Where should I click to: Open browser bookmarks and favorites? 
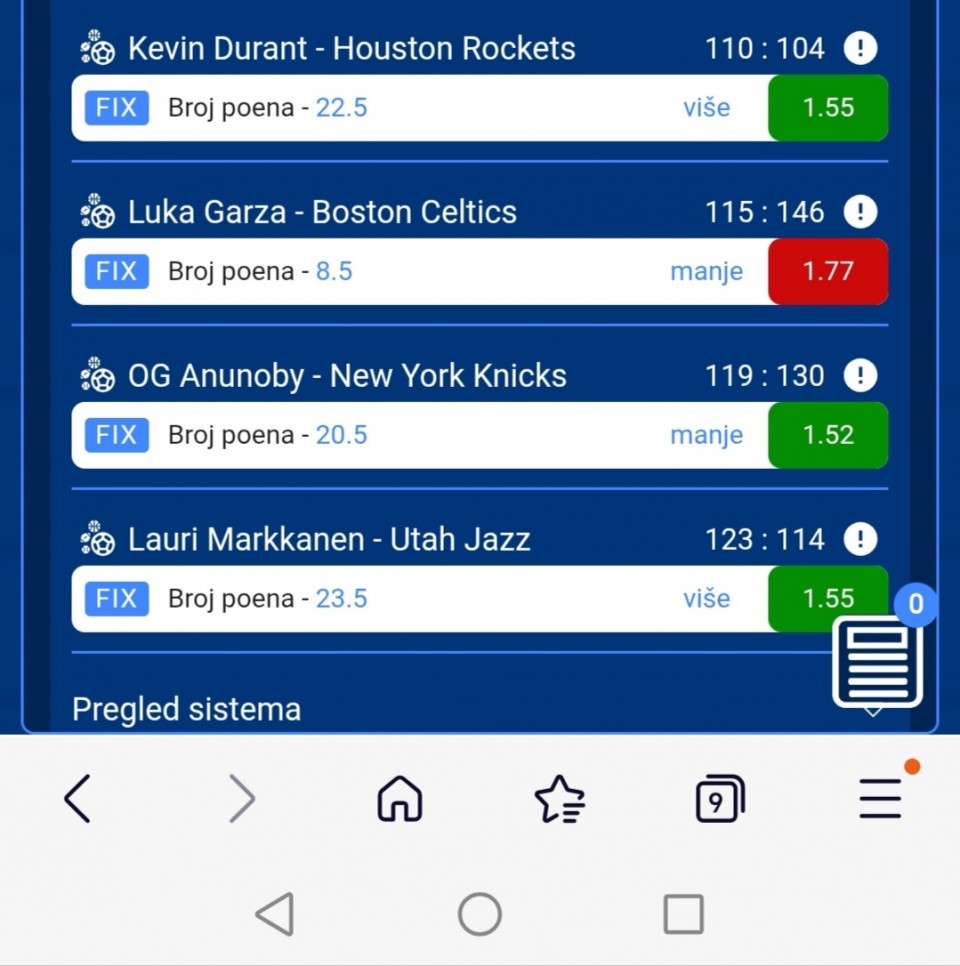coord(560,799)
